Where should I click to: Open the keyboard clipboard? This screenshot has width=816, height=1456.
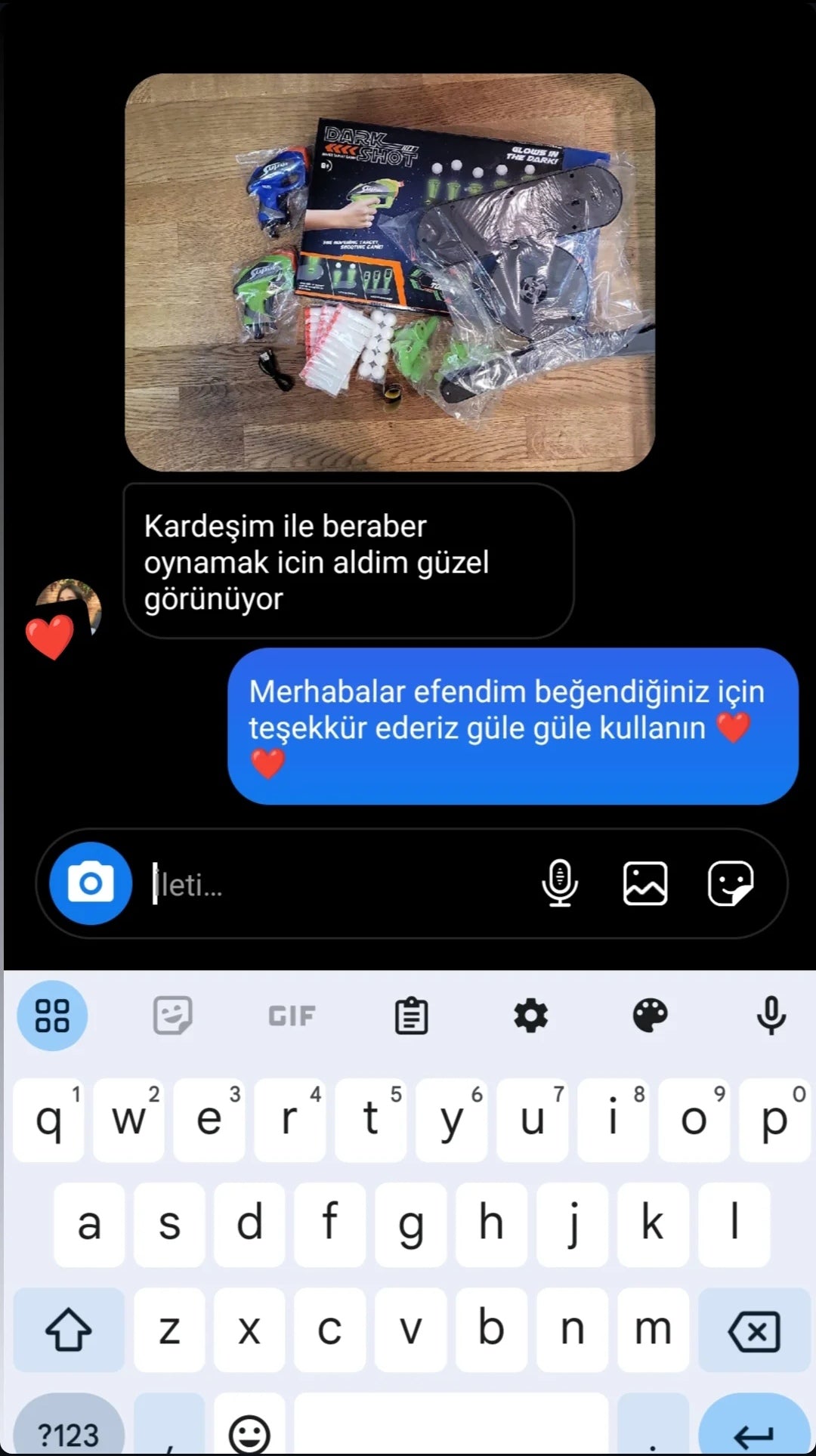(411, 1015)
